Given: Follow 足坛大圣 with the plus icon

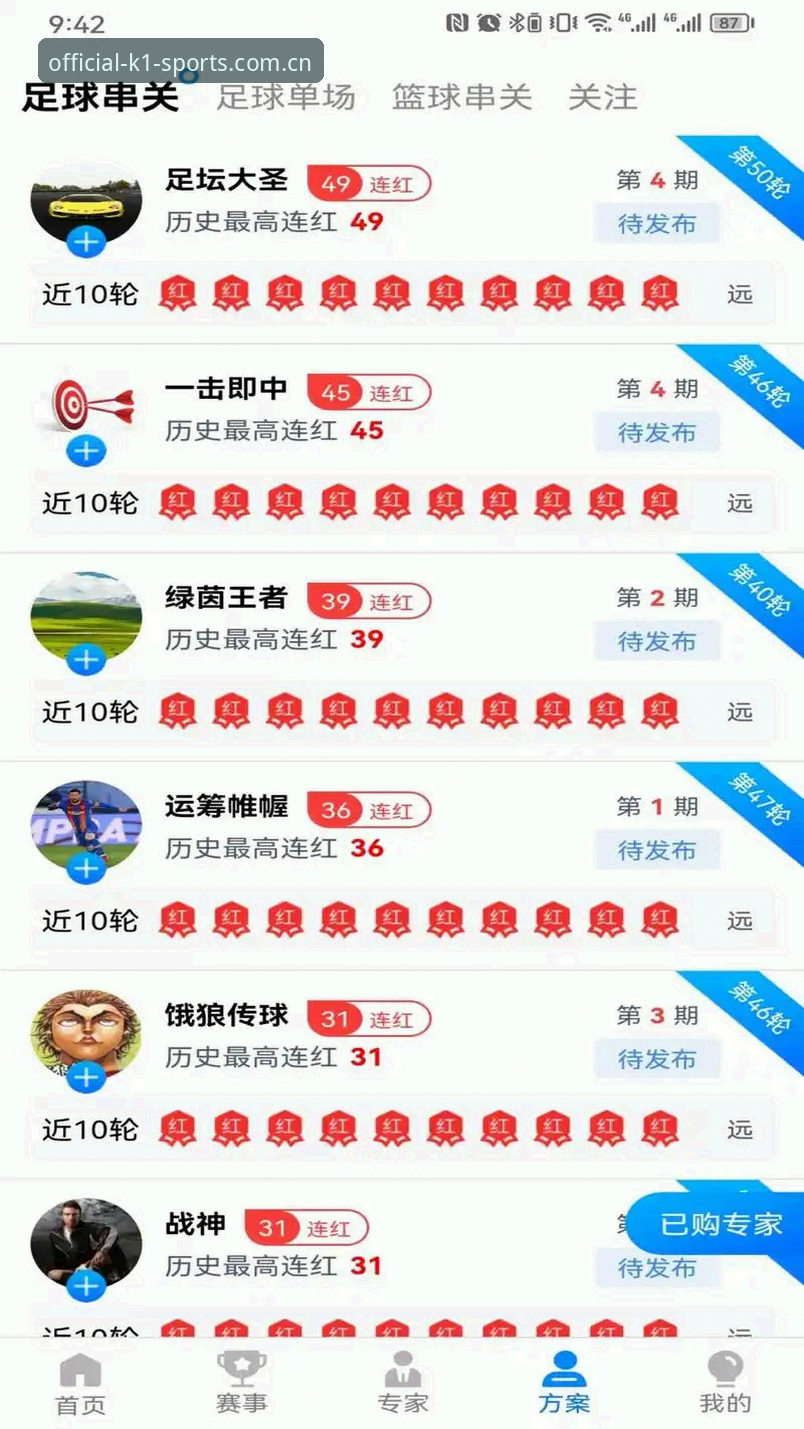Looking at the screenshot, I should click(x=87, y=242).
